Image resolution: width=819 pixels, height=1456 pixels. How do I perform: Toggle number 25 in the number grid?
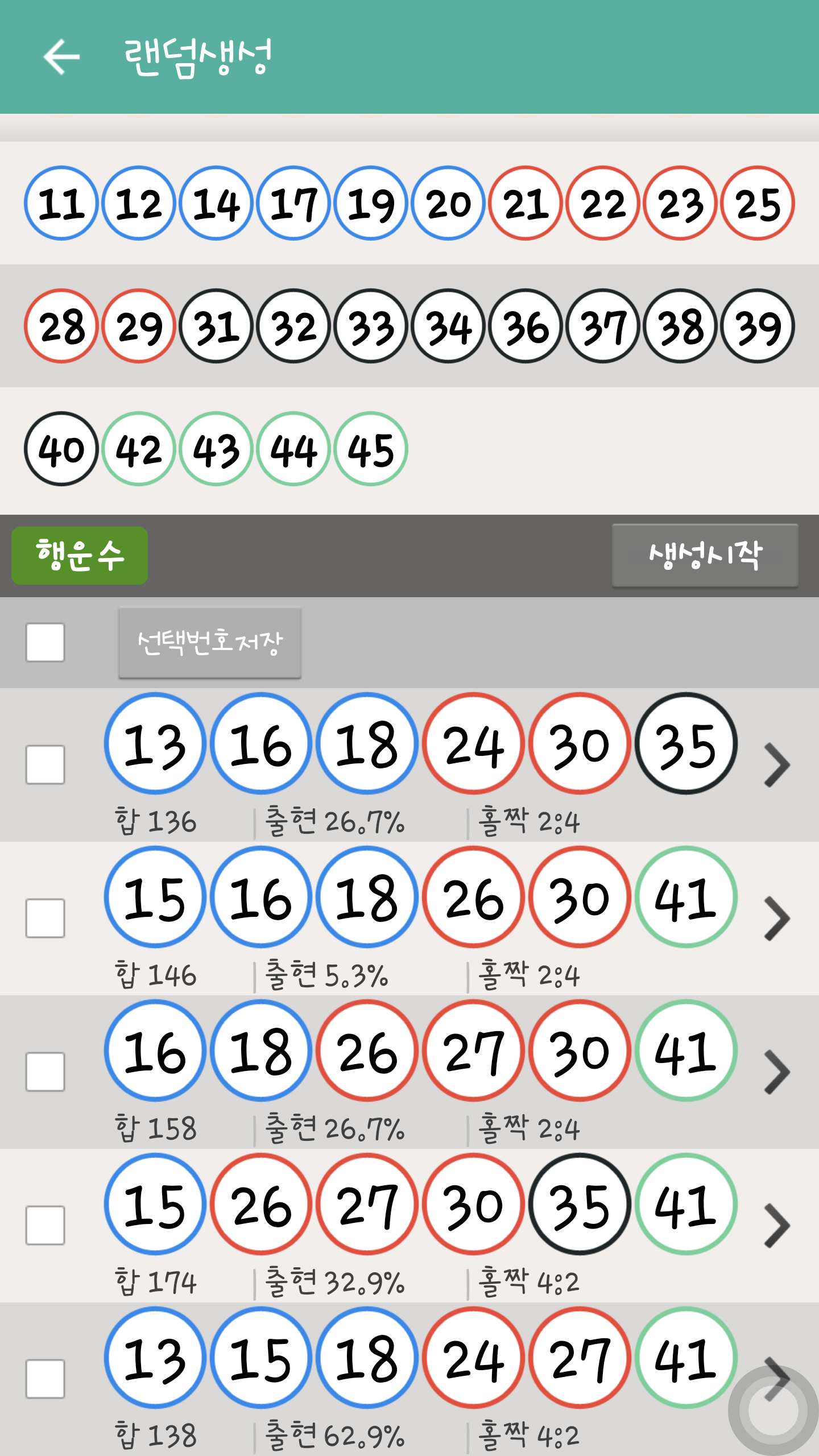tap(758, 203)
